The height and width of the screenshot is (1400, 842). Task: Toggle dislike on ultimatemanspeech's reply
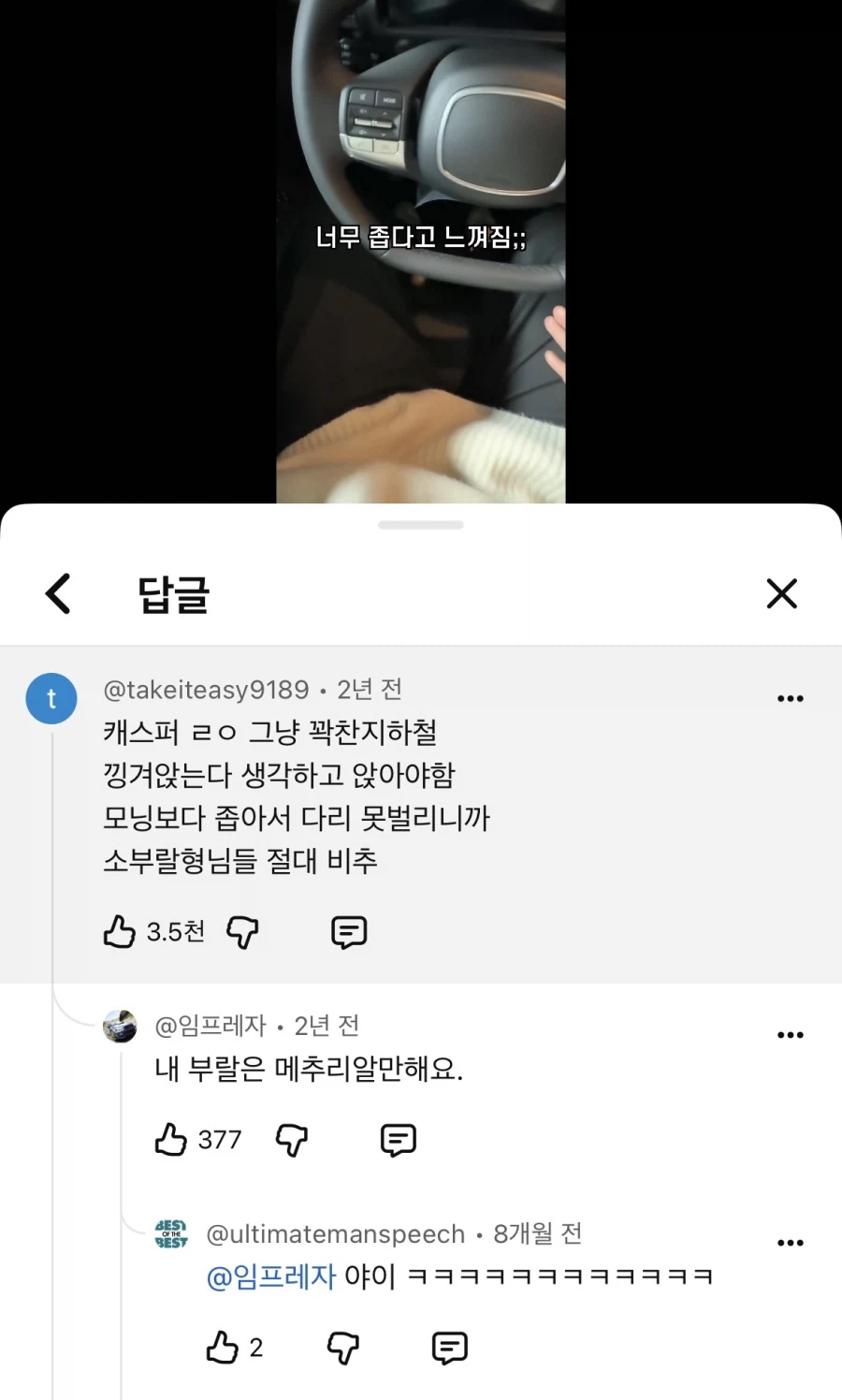(342, 1348)
